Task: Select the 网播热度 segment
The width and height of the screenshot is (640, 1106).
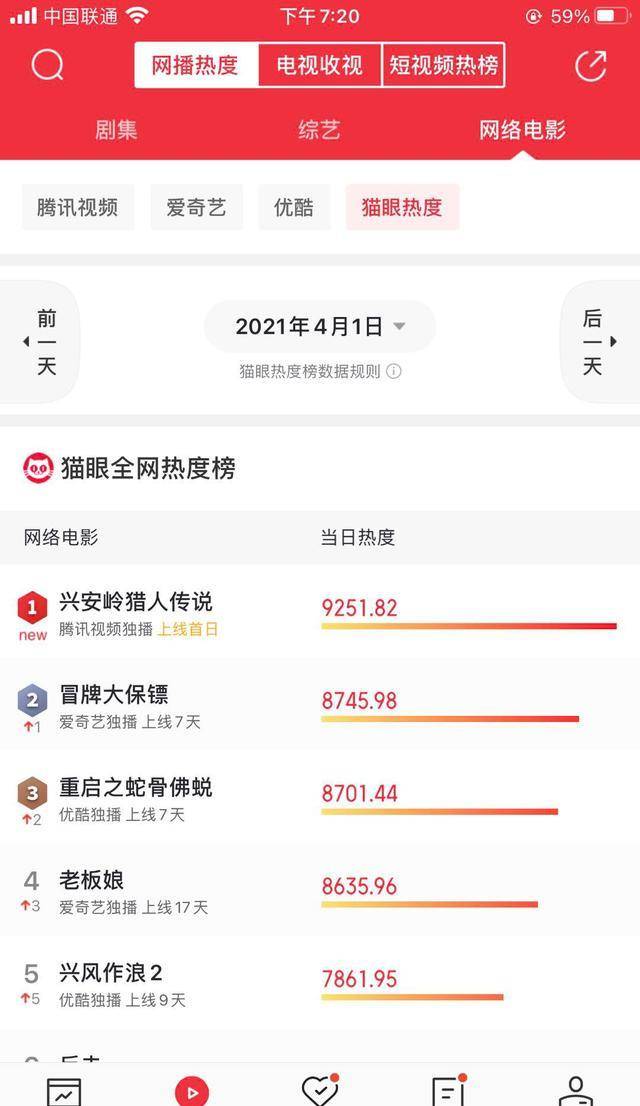Action: (x=195, y=66)
